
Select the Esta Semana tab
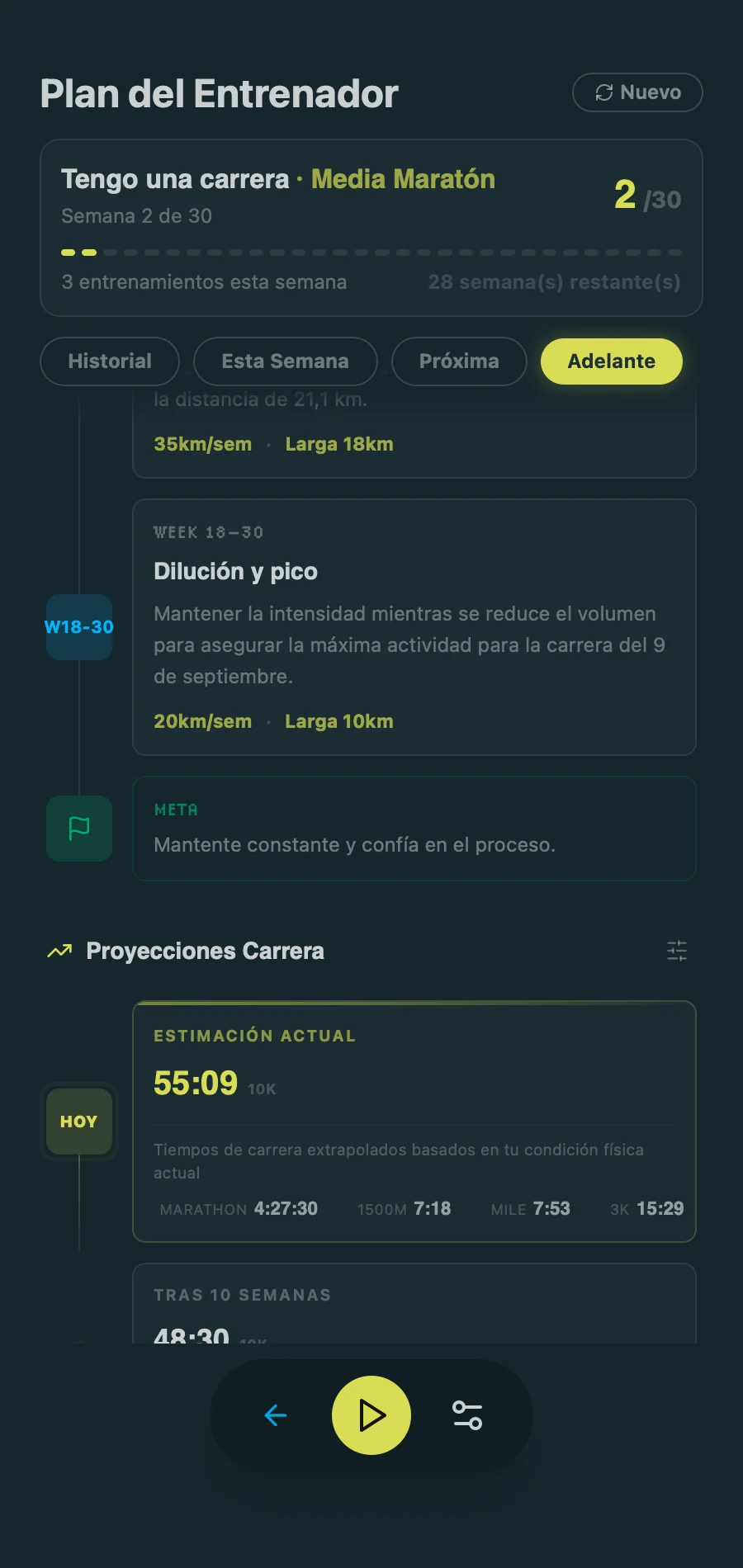pyautogui.click(x=285, y=361)
